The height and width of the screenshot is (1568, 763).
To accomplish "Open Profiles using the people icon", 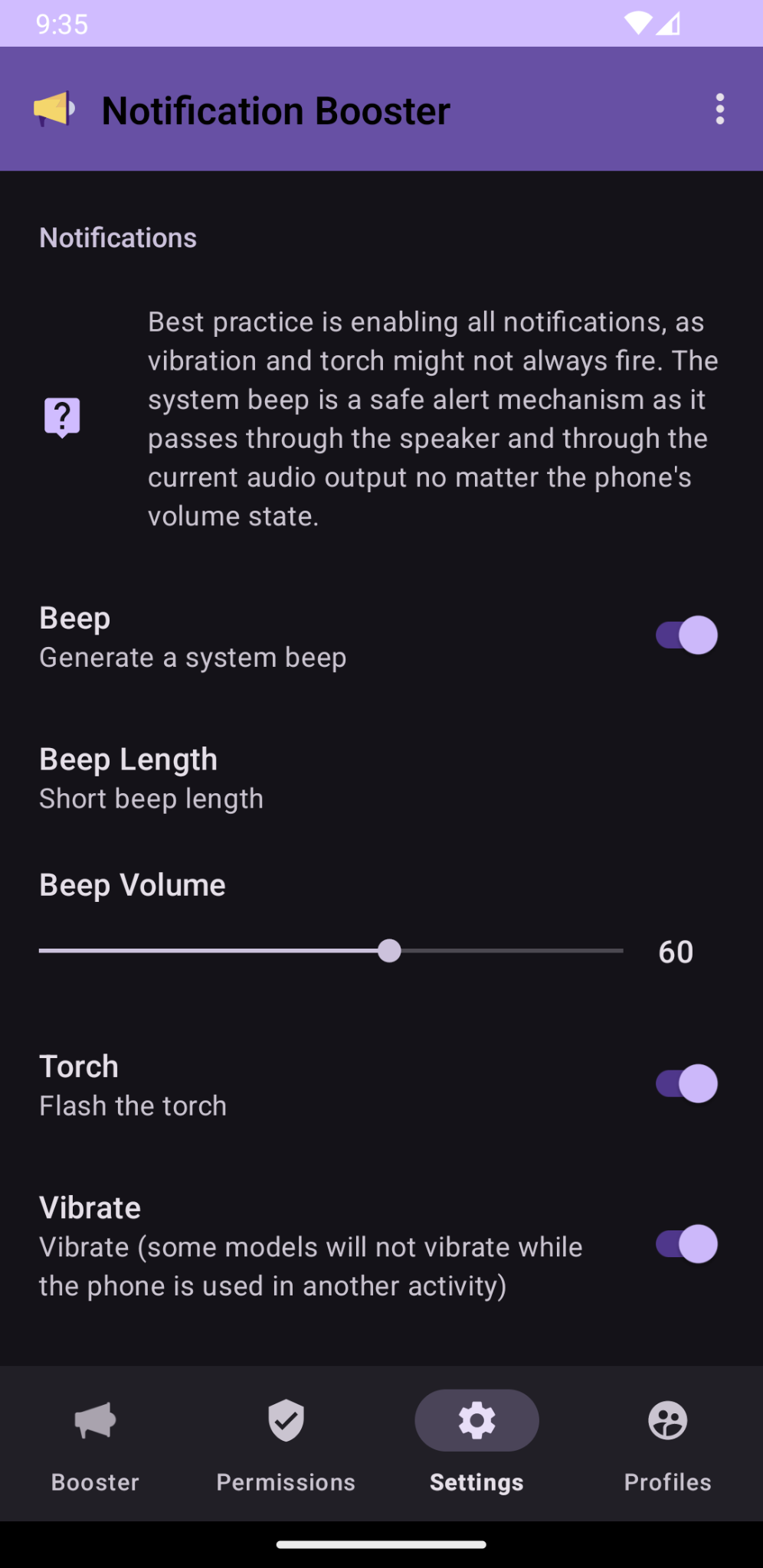I will [667, 1419].
